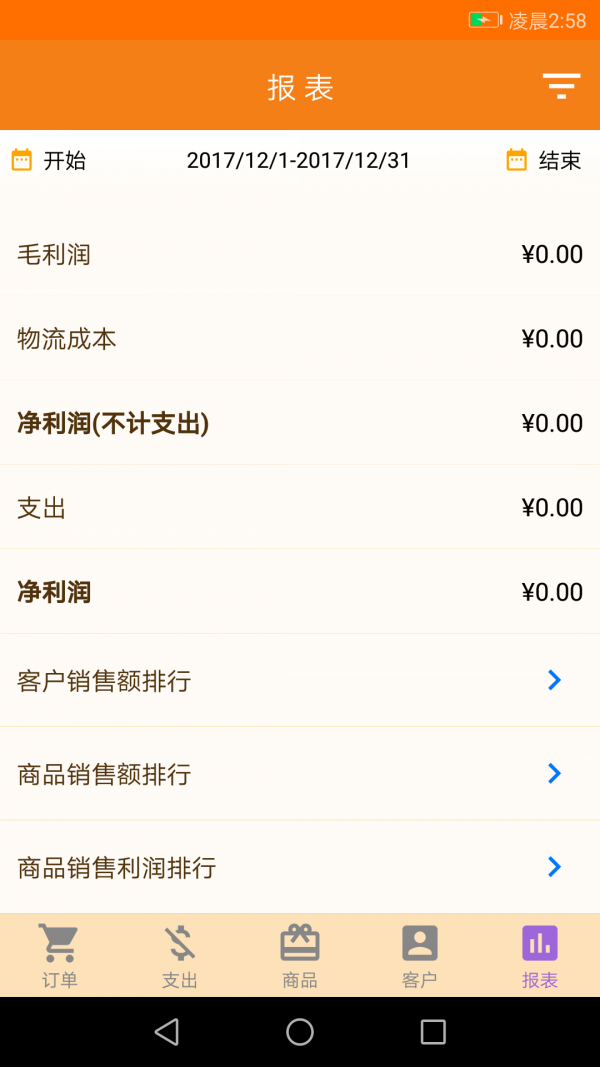
Task: Switch to the 订单 tab
Action: (x=59, y=956)
